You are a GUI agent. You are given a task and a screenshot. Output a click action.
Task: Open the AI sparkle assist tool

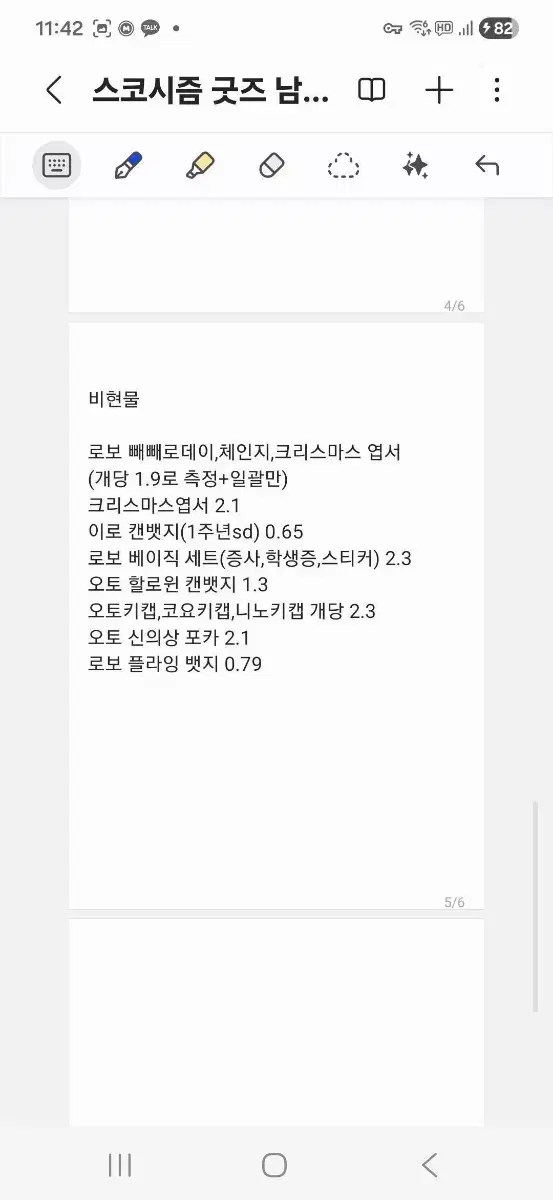tap(415, 165)
